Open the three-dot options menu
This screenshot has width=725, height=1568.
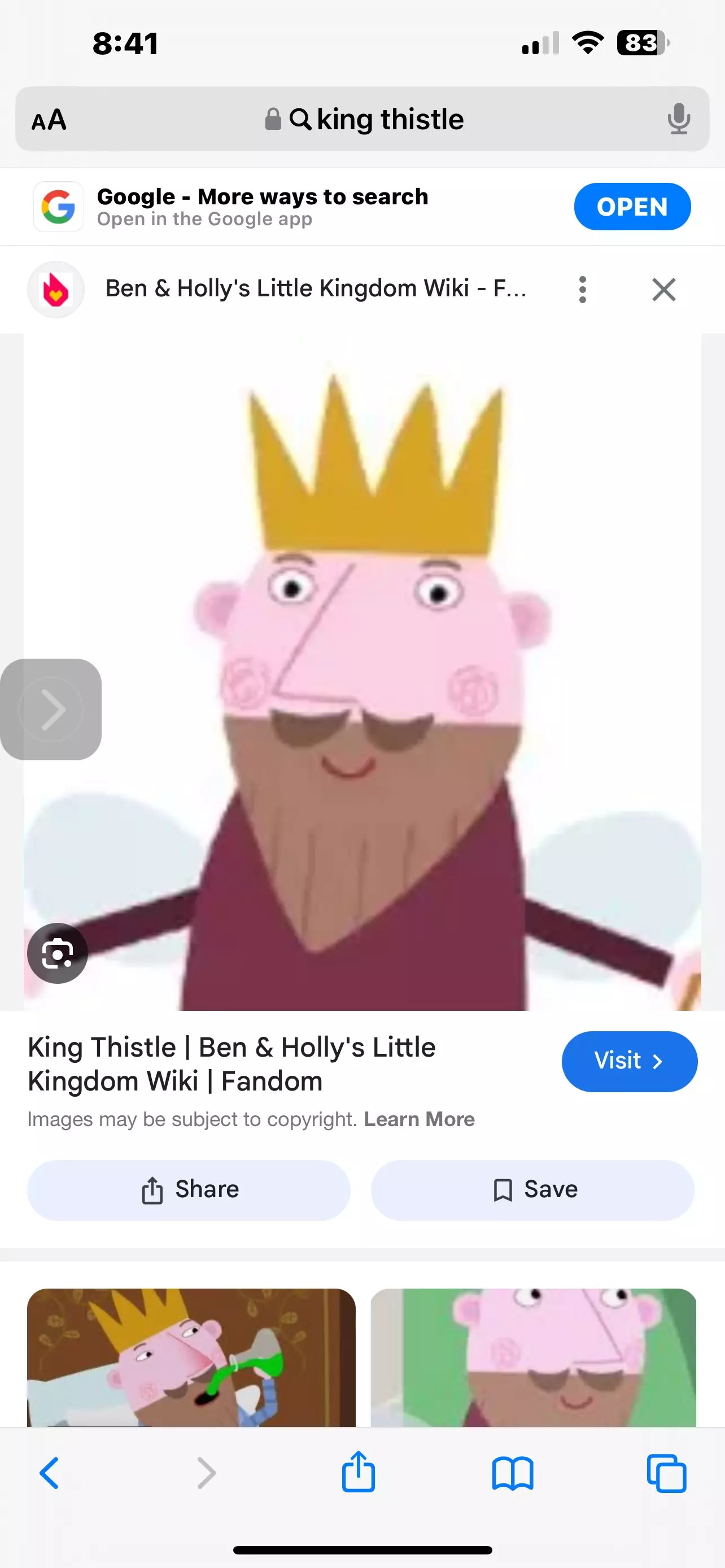582,289
